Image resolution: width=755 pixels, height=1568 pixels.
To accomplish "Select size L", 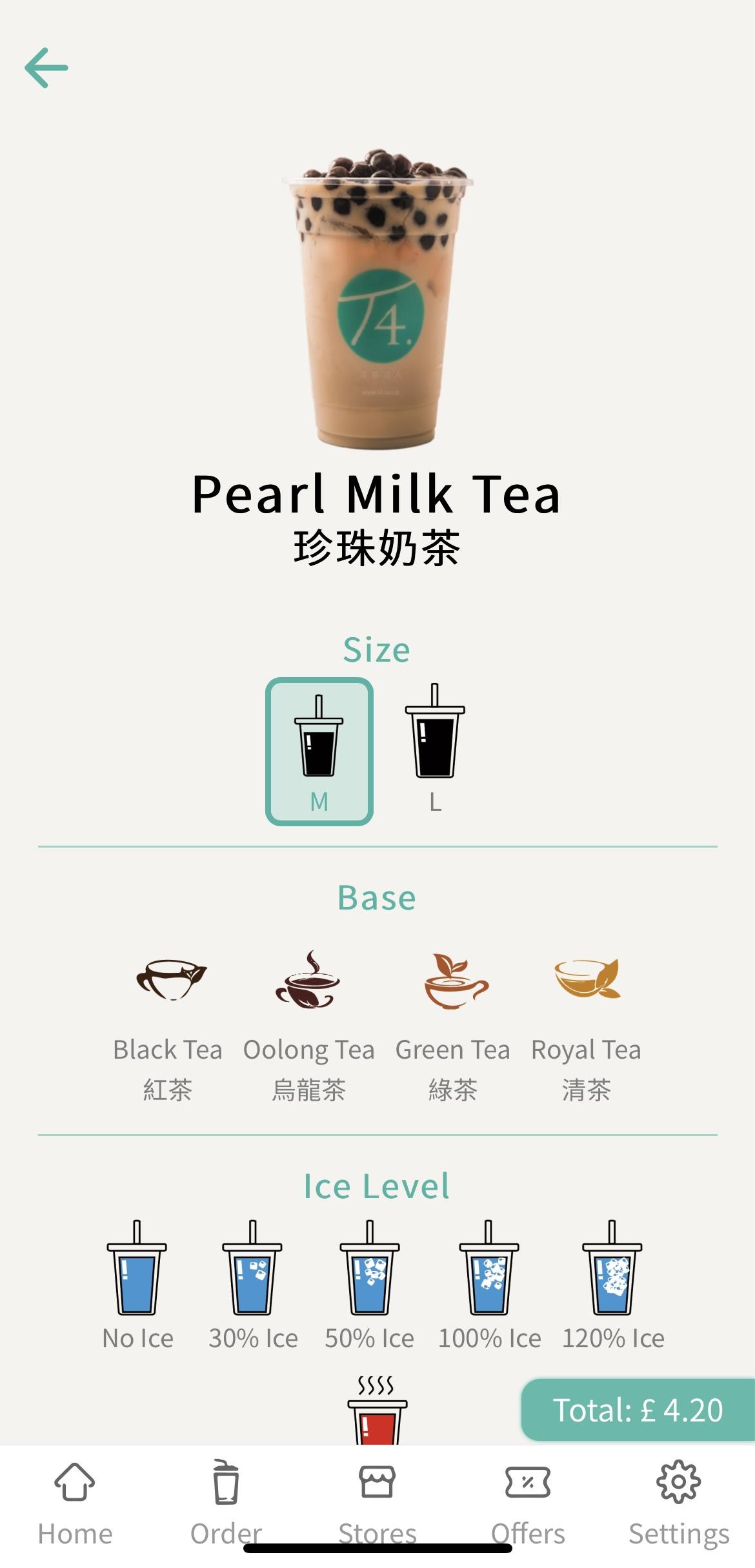I will click(435, 749).
